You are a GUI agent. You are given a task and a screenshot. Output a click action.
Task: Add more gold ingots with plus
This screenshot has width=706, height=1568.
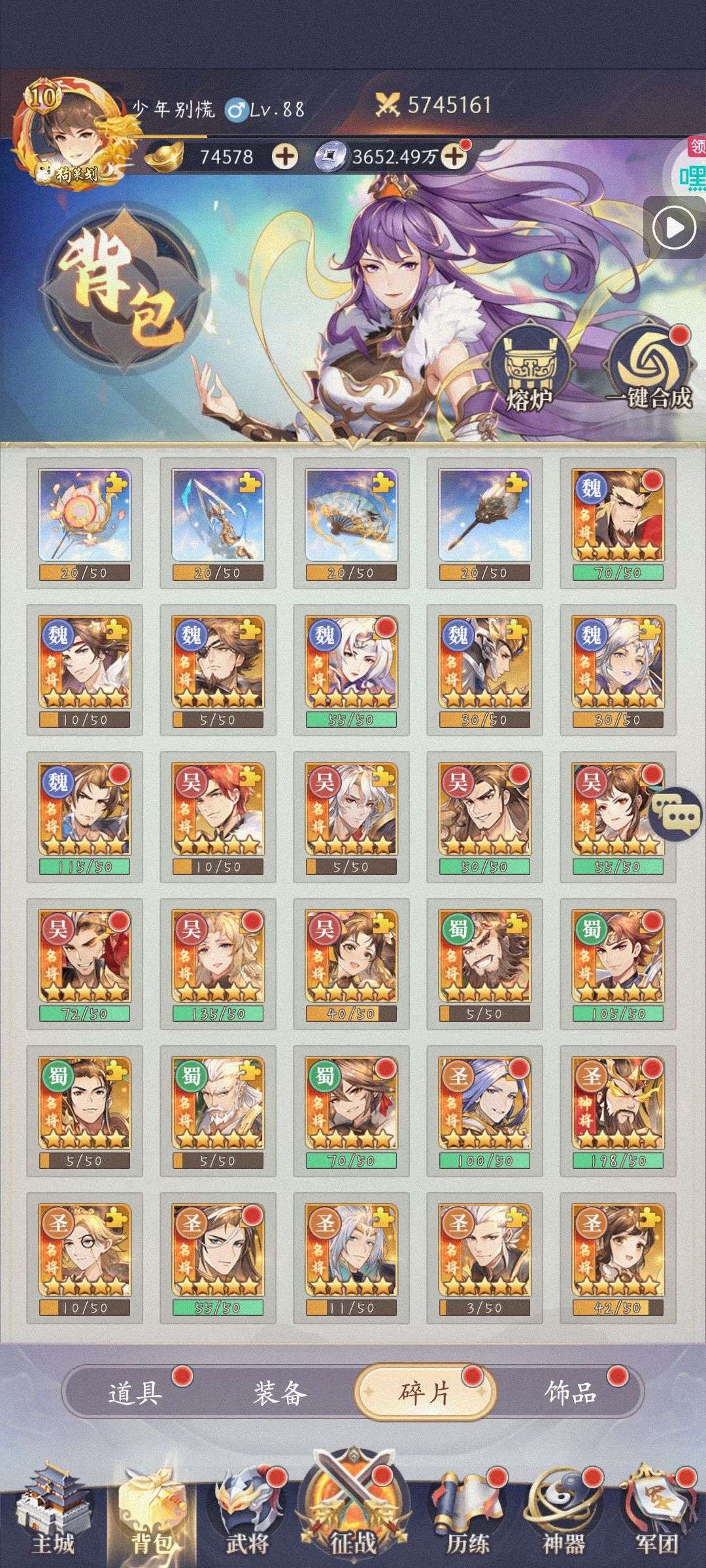point(284,157)
